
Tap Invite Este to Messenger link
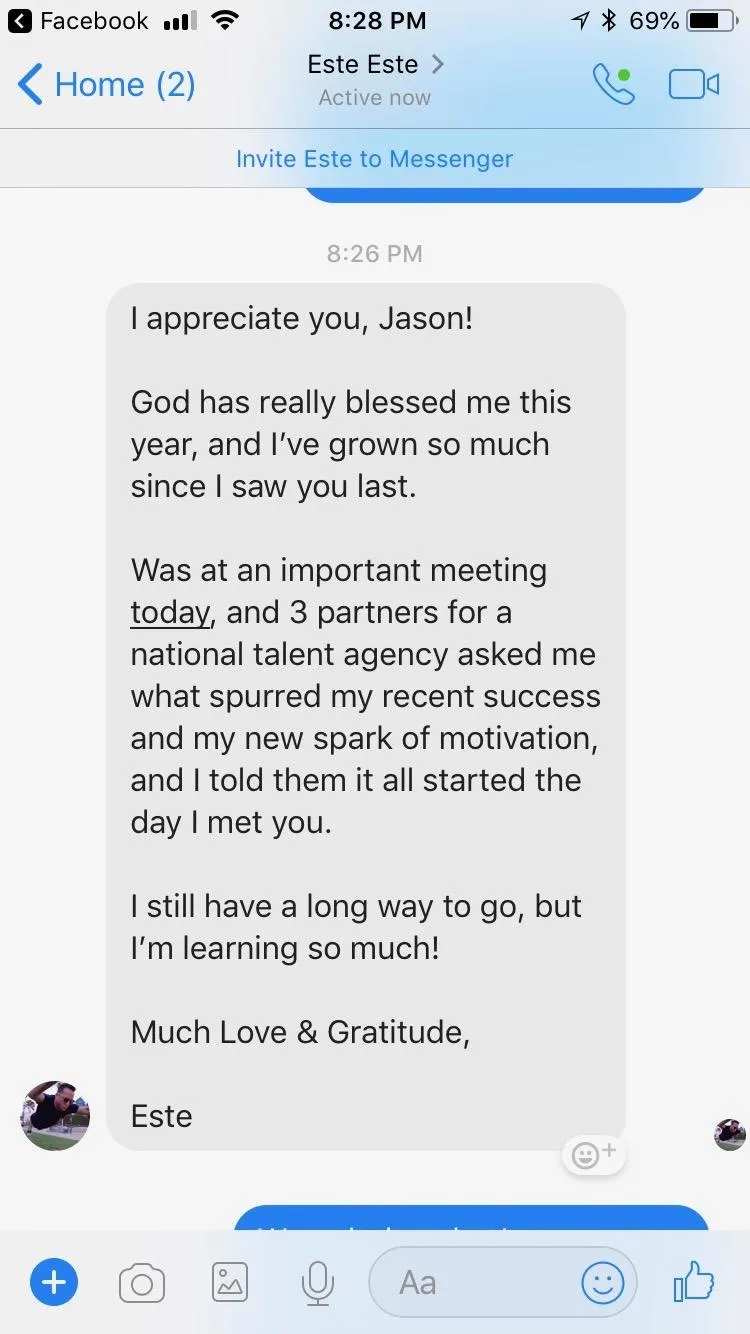click(374, 159)
